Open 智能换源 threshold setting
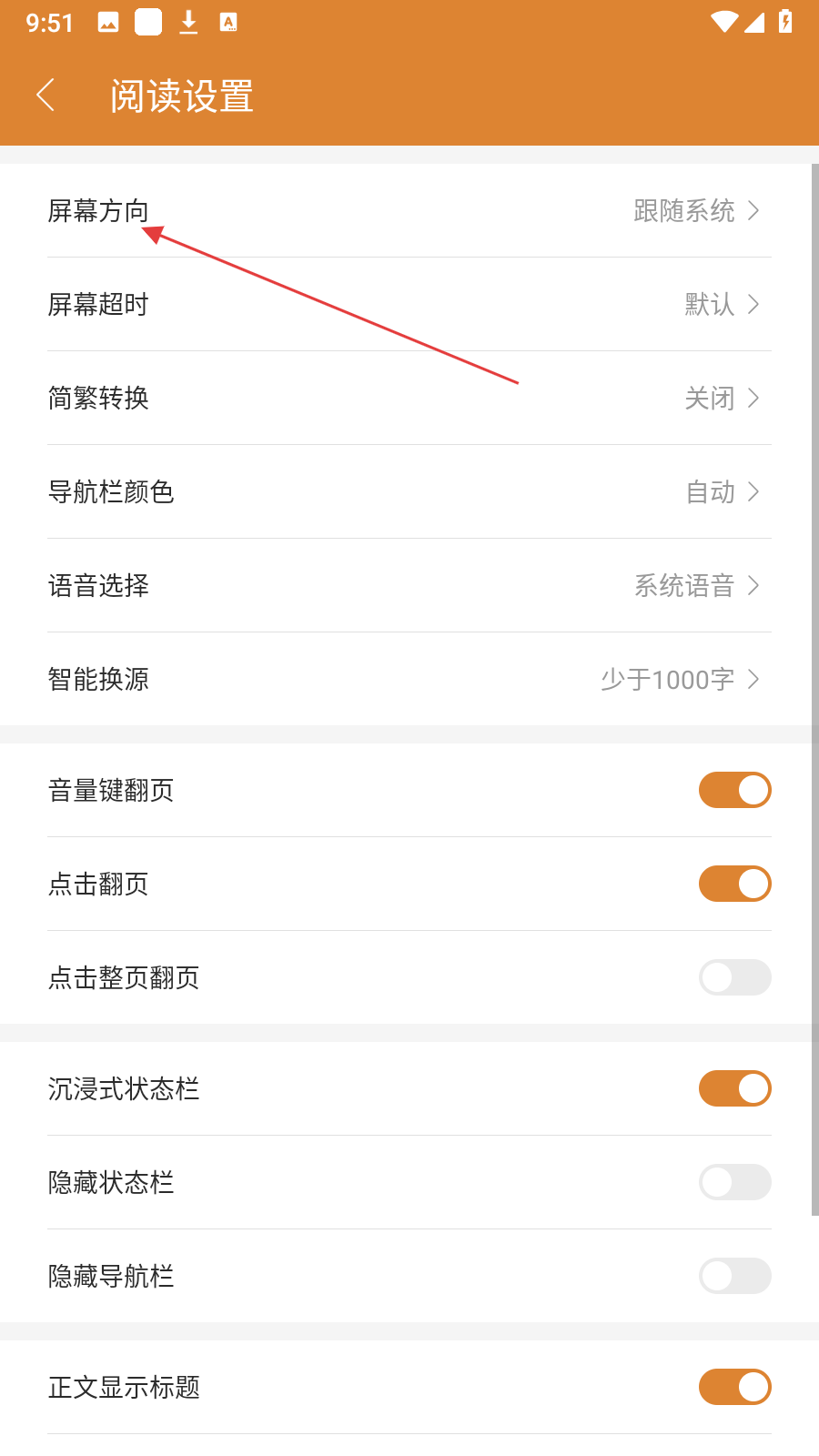The width and height of the screenshot is (819, 1456). click(x=409, y=680)
